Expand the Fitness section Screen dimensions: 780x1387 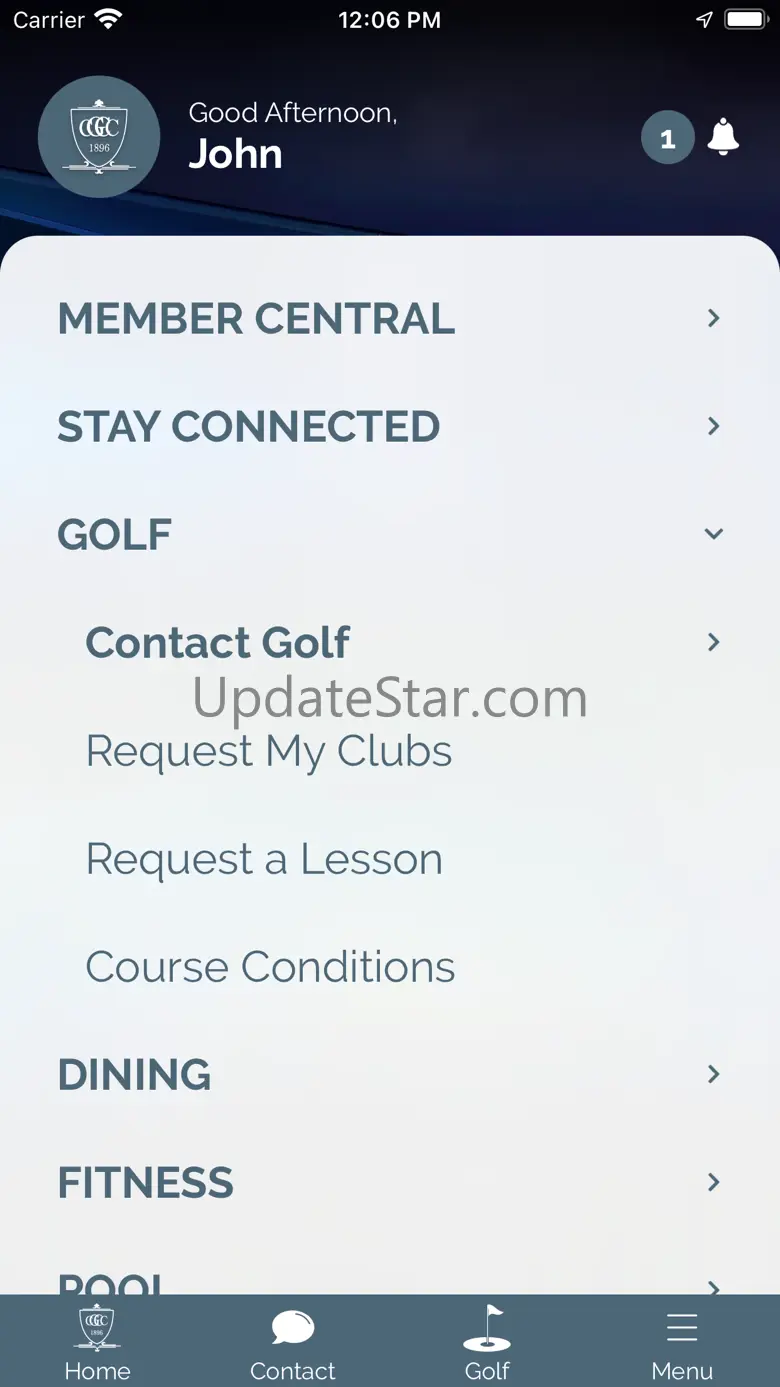(x=388, y=1183)
